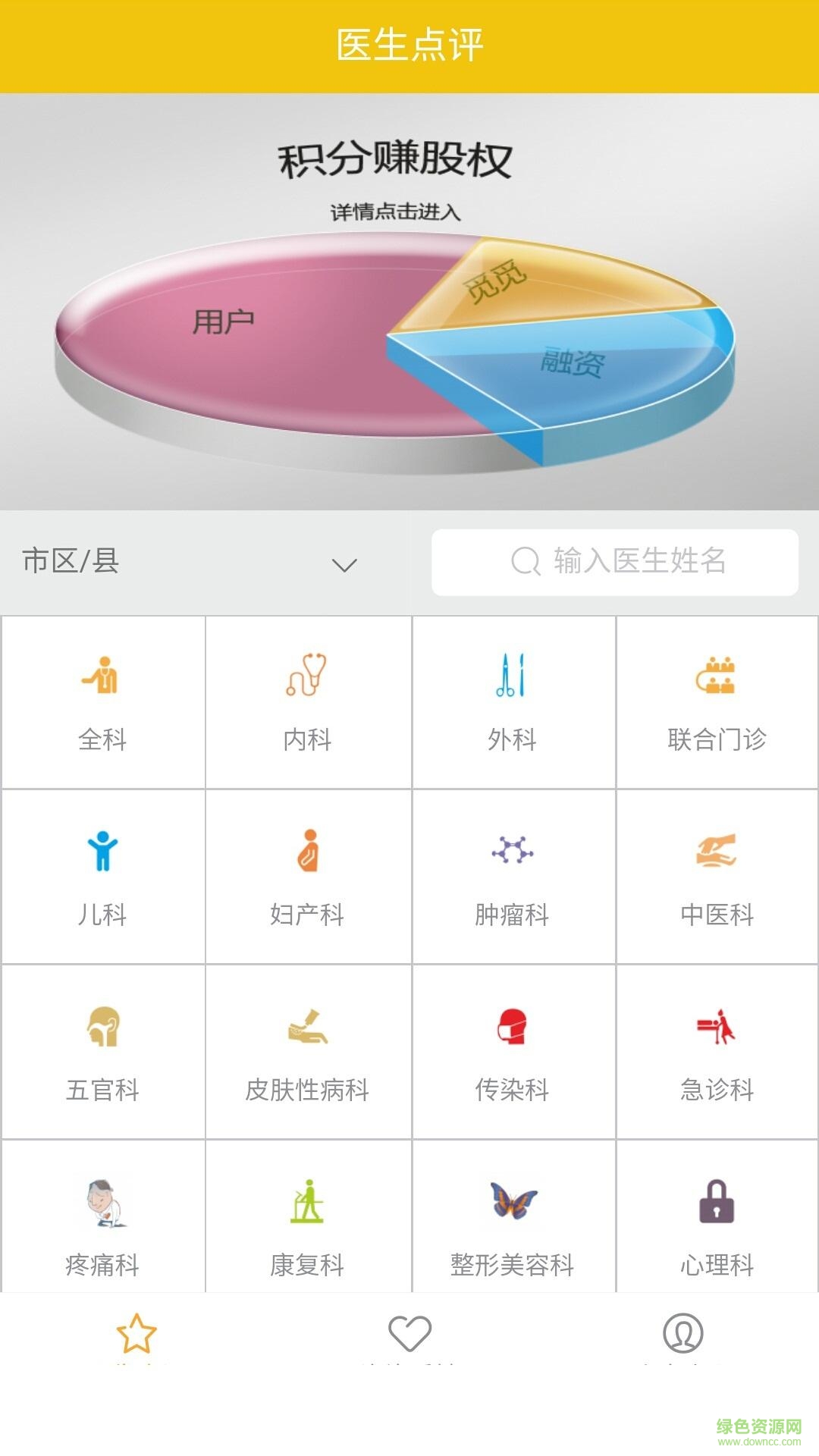Viewport: 819px width, 1456px height.
Task: Expand the 市区/县 dropdown
Action: (x=190, y=563)
